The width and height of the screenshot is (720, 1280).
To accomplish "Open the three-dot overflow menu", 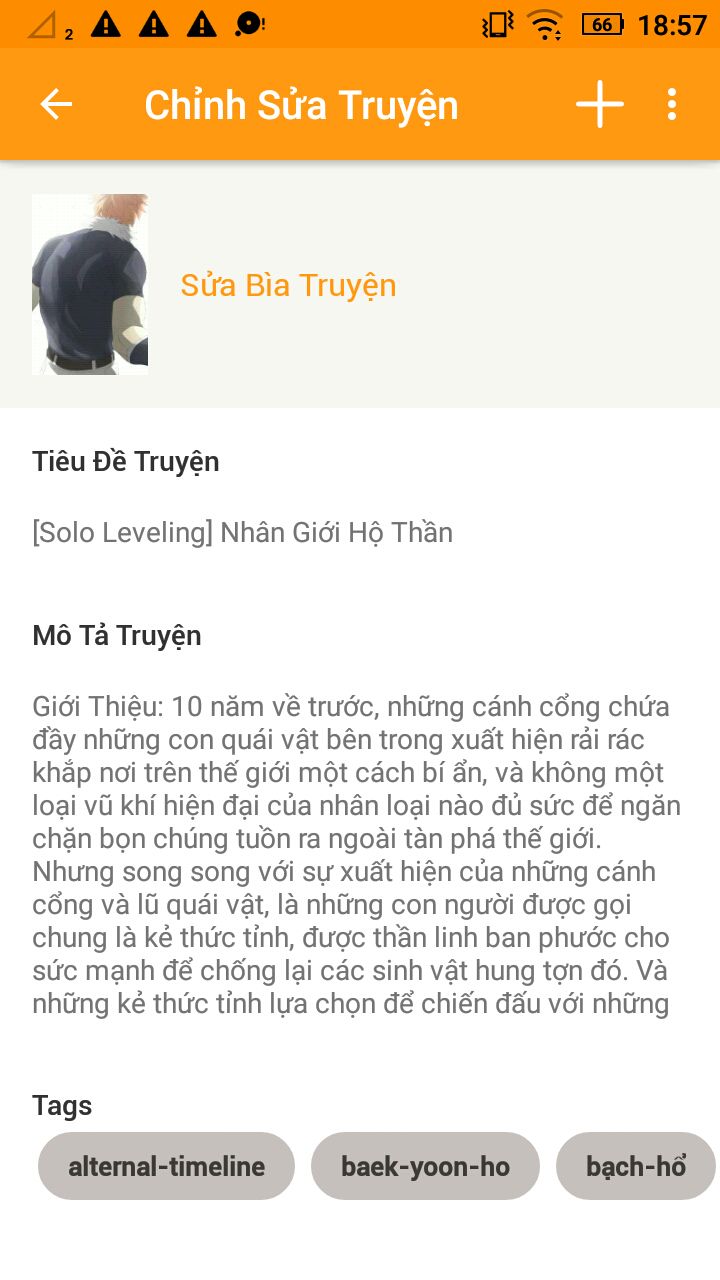I will point(672,104).
